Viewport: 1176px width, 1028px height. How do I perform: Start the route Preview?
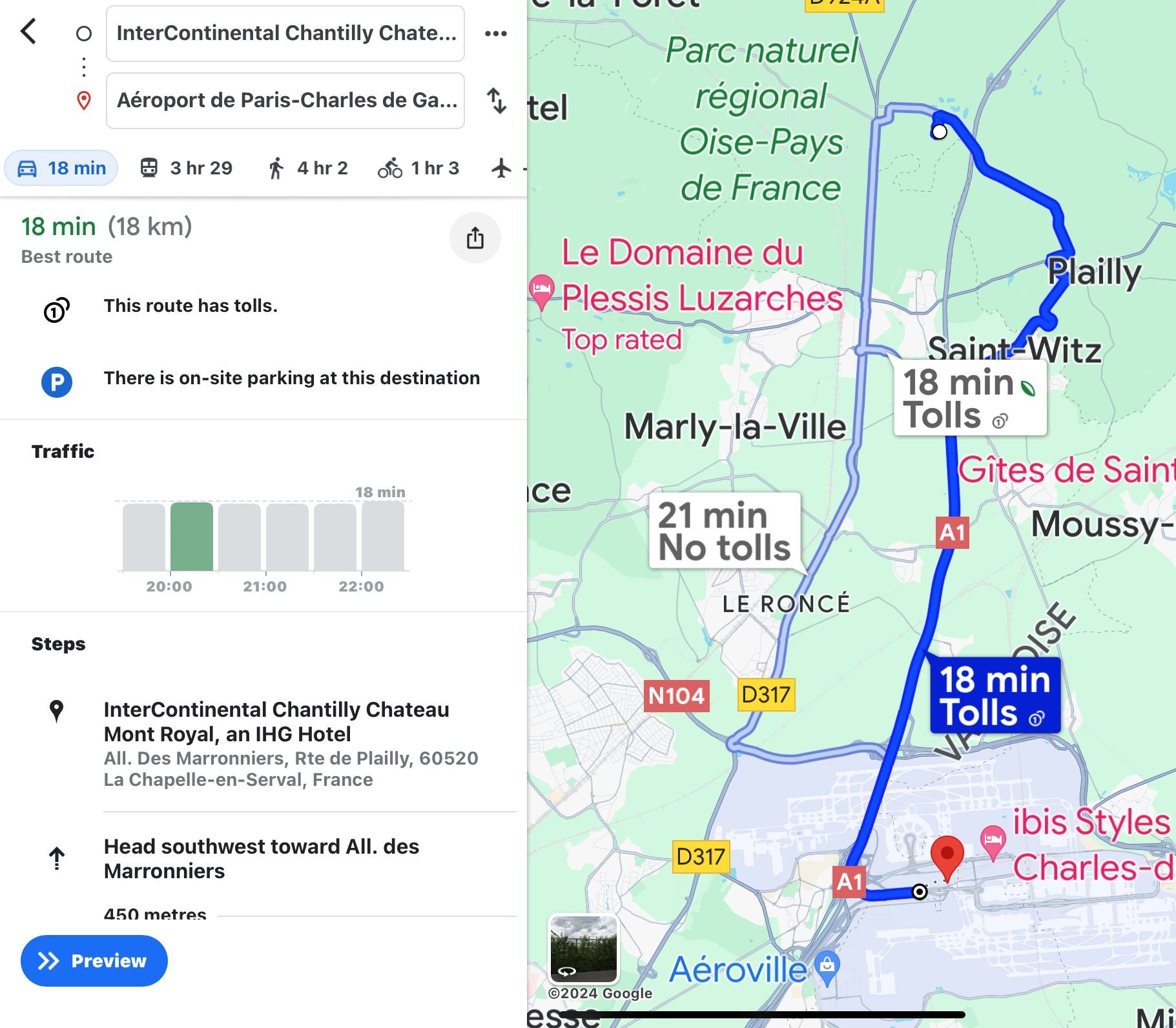[94, 960]
